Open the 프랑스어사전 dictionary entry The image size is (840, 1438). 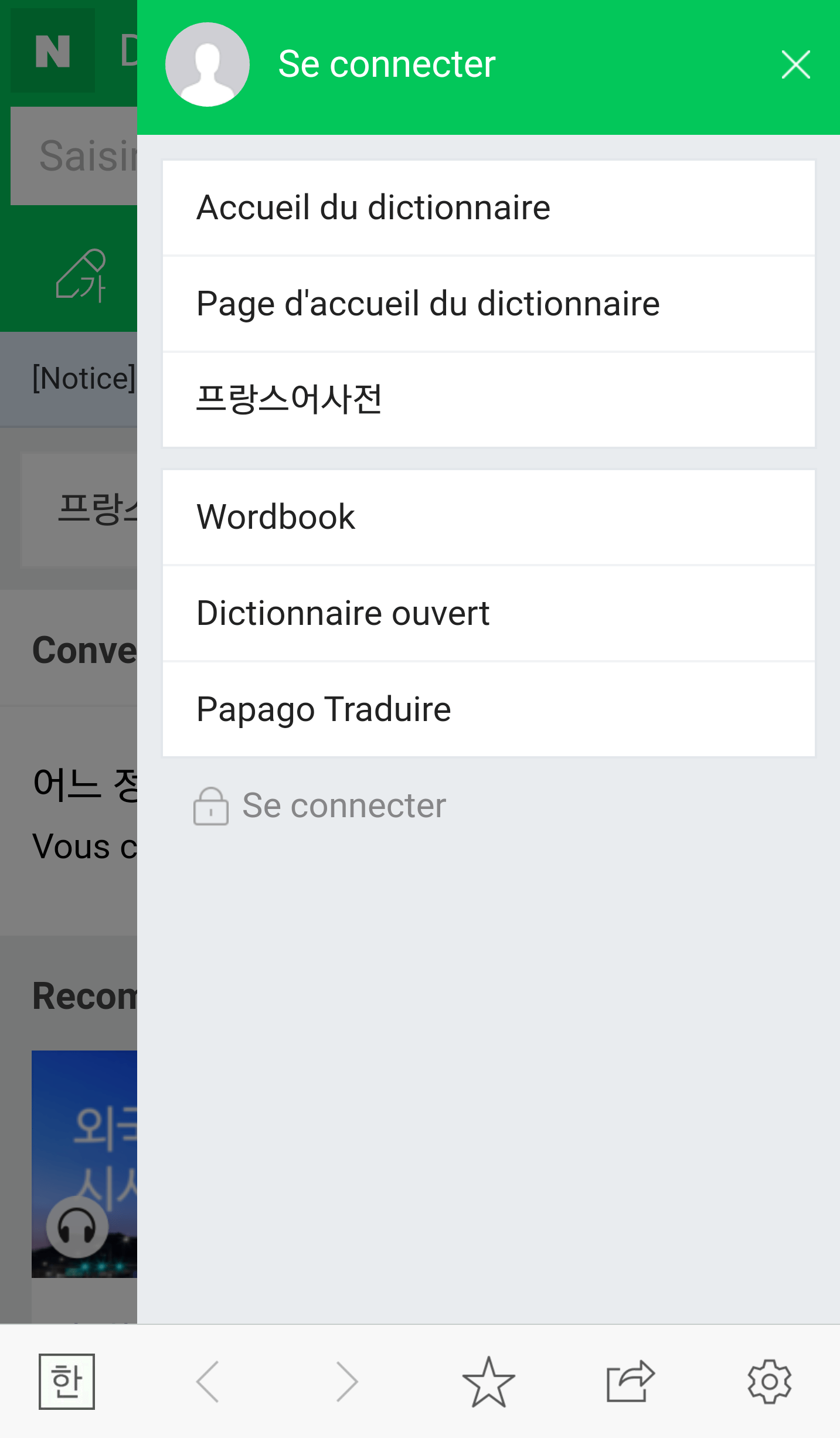point(290,399)
